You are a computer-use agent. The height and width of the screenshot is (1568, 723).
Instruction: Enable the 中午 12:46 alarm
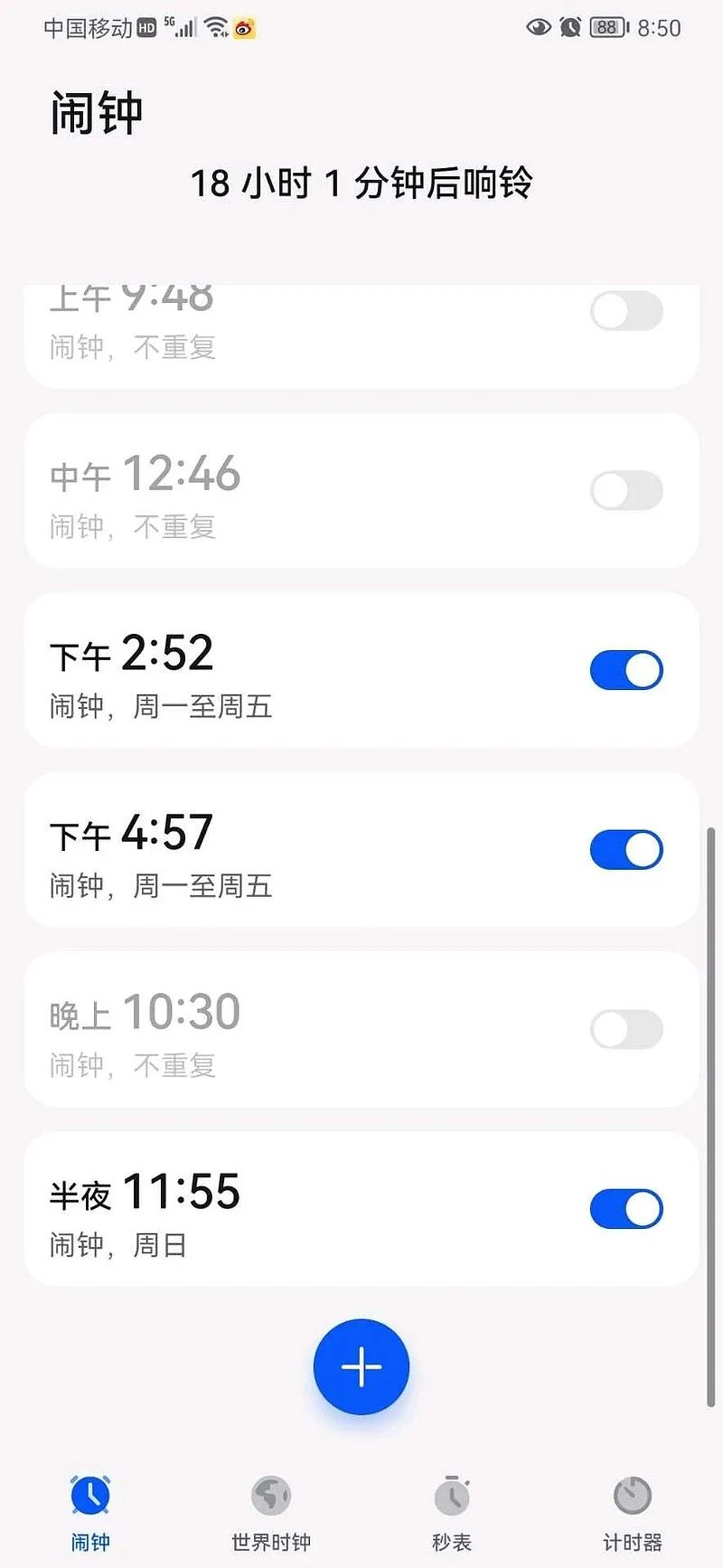click(626, 491)
